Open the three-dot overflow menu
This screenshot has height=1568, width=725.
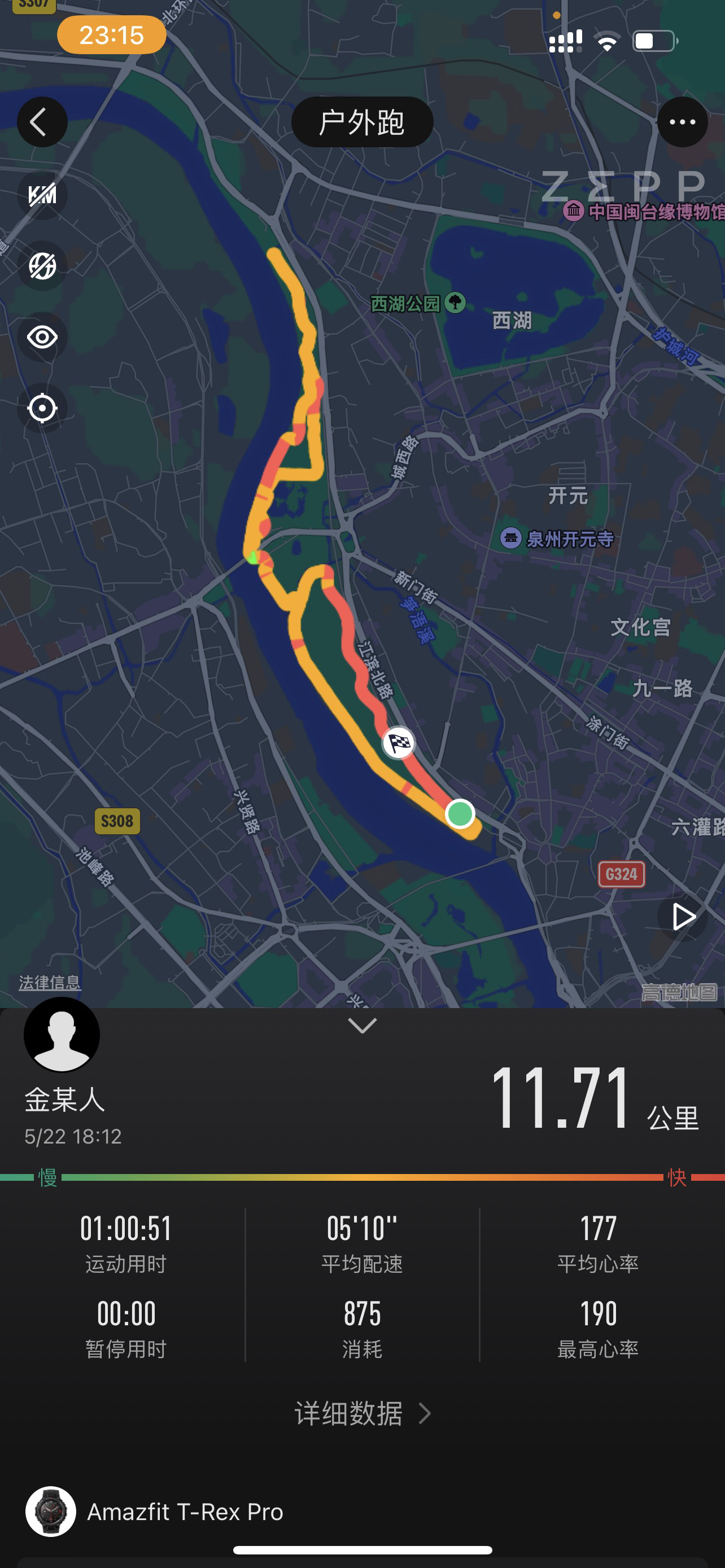point(682,122)
